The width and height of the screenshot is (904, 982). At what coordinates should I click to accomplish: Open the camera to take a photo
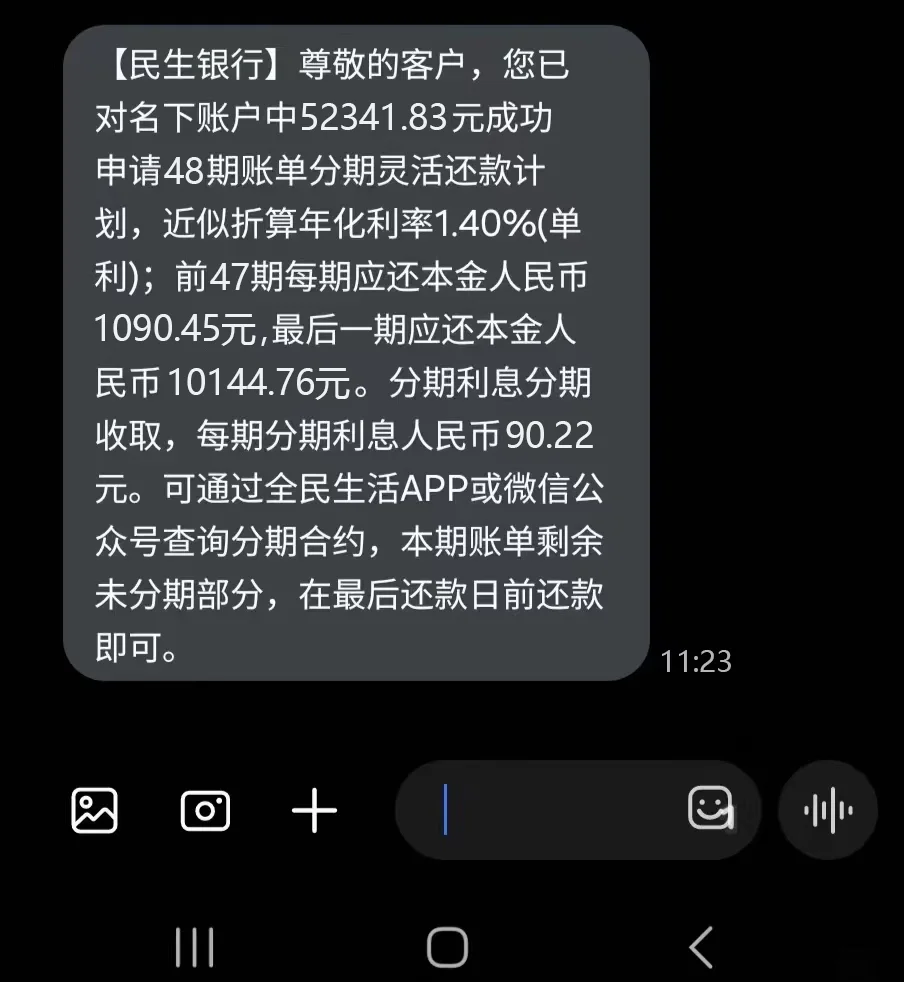coord(205,810)
